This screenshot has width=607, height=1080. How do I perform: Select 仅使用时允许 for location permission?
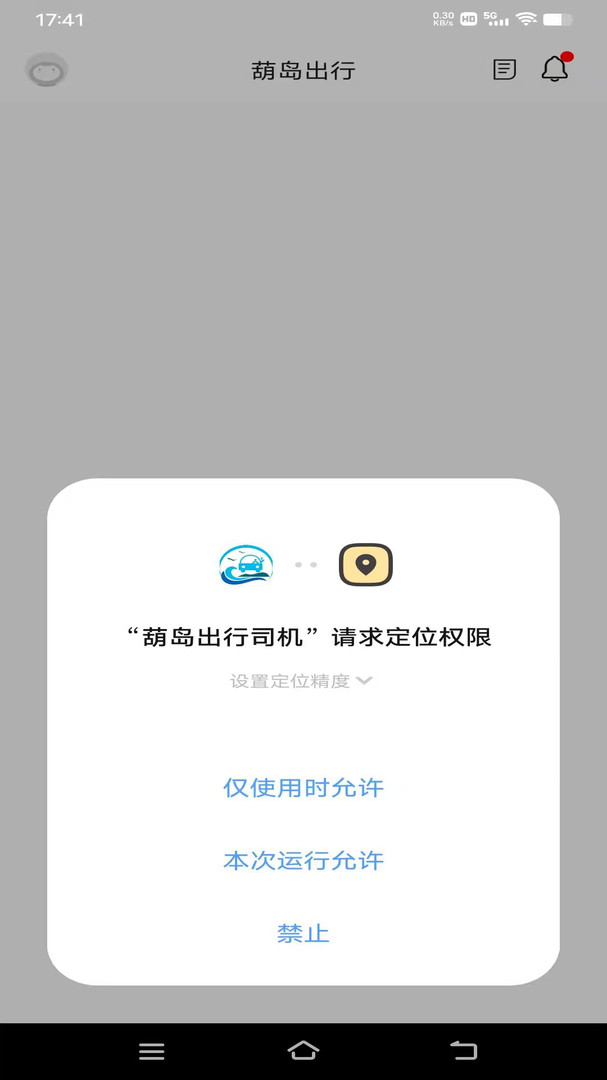pos(303,787)
